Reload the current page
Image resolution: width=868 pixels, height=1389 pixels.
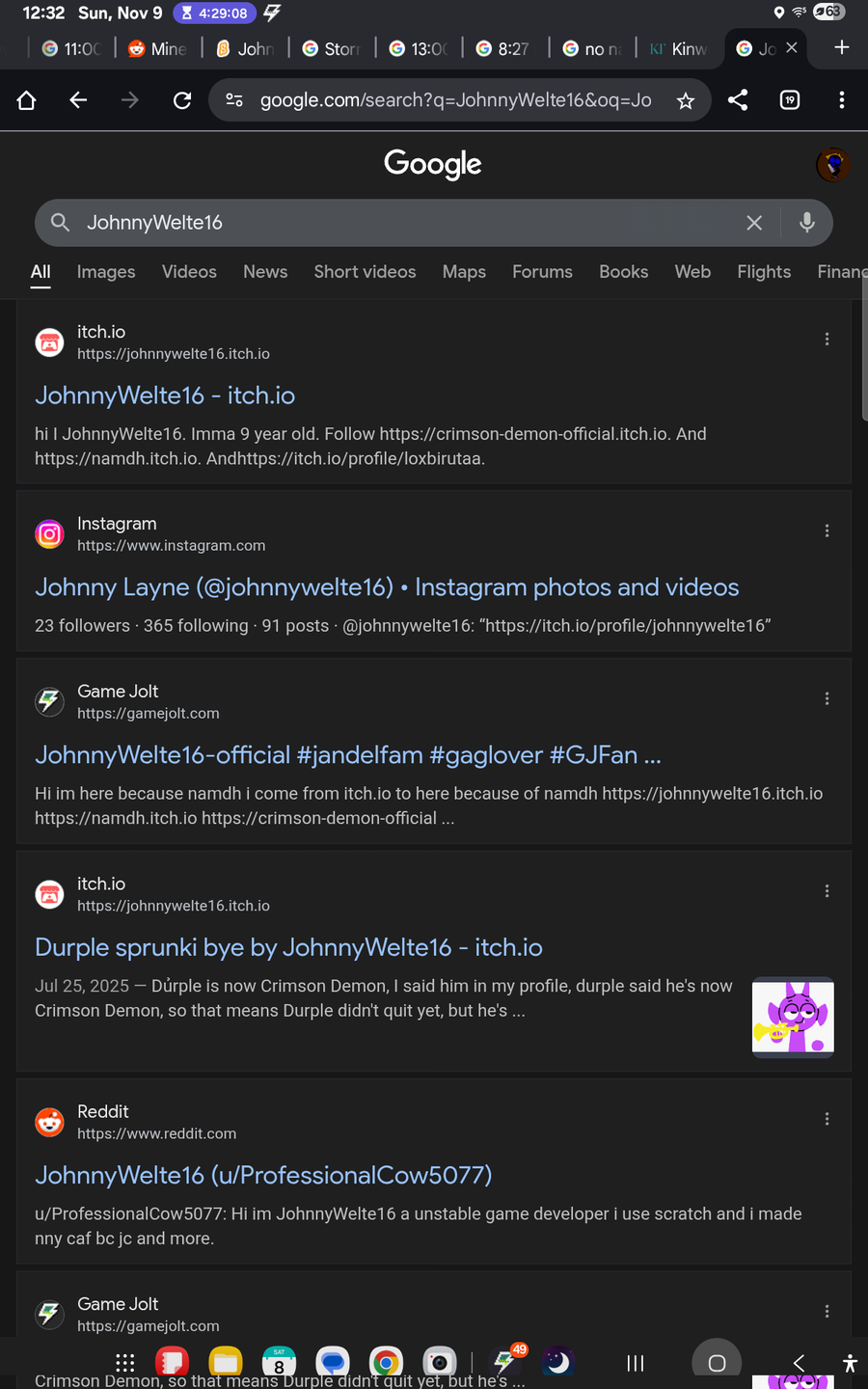click(182, 100)
